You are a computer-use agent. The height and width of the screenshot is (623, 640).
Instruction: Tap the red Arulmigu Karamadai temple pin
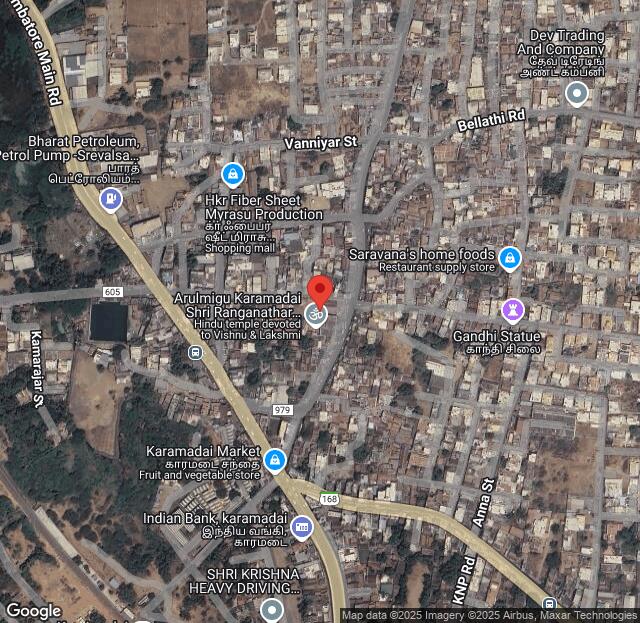[x=319, y=293]
